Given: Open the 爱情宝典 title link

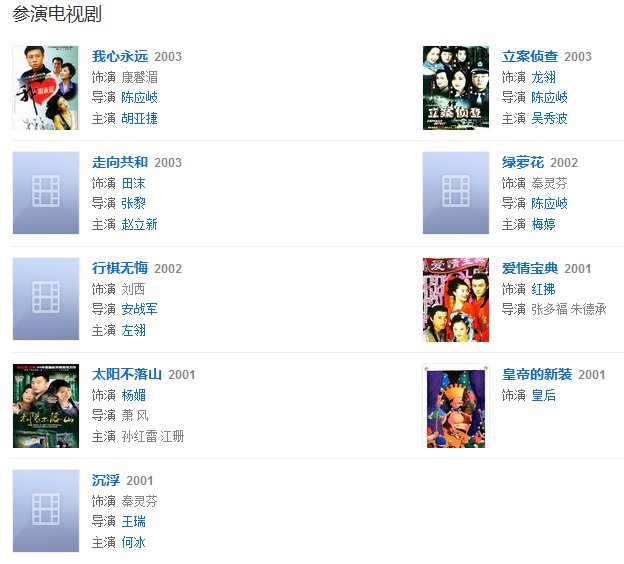Looking at the screenshot, I should (530, 269).
